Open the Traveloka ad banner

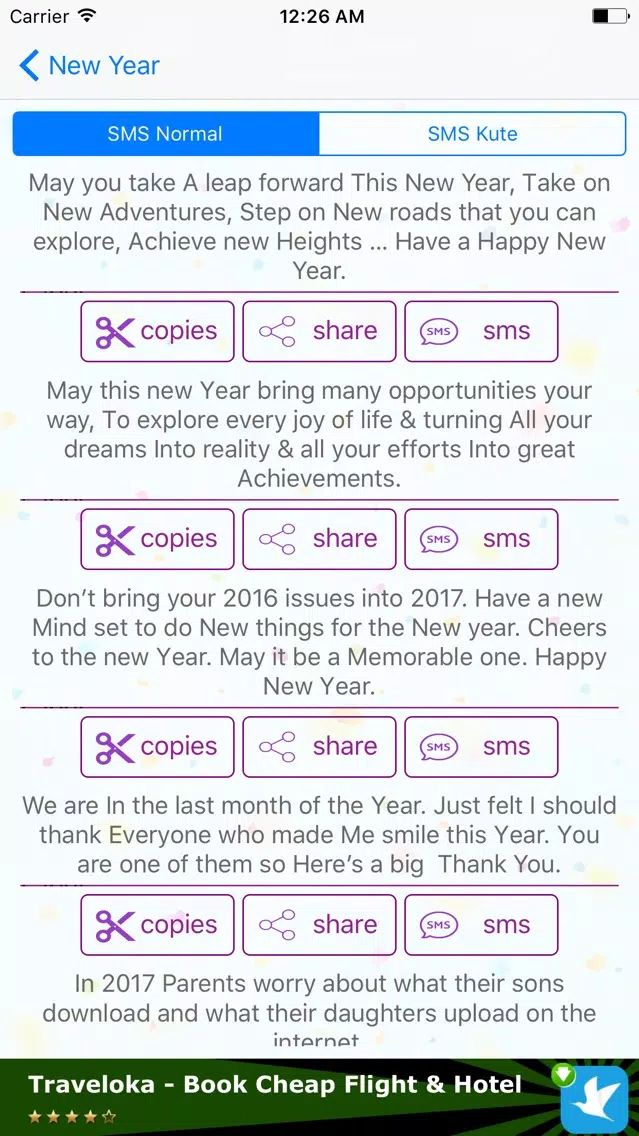320,1097
